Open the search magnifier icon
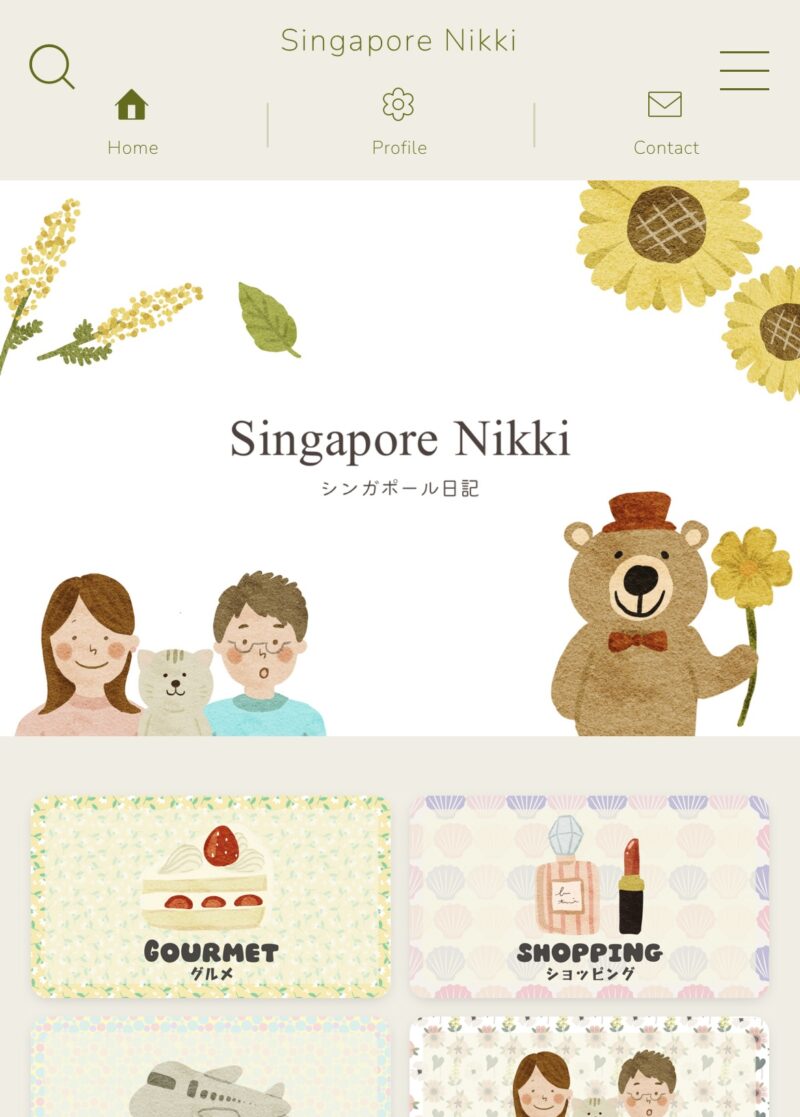This screenshot has width=800, height=1117. pyautogui.click(x=51, y=67)
